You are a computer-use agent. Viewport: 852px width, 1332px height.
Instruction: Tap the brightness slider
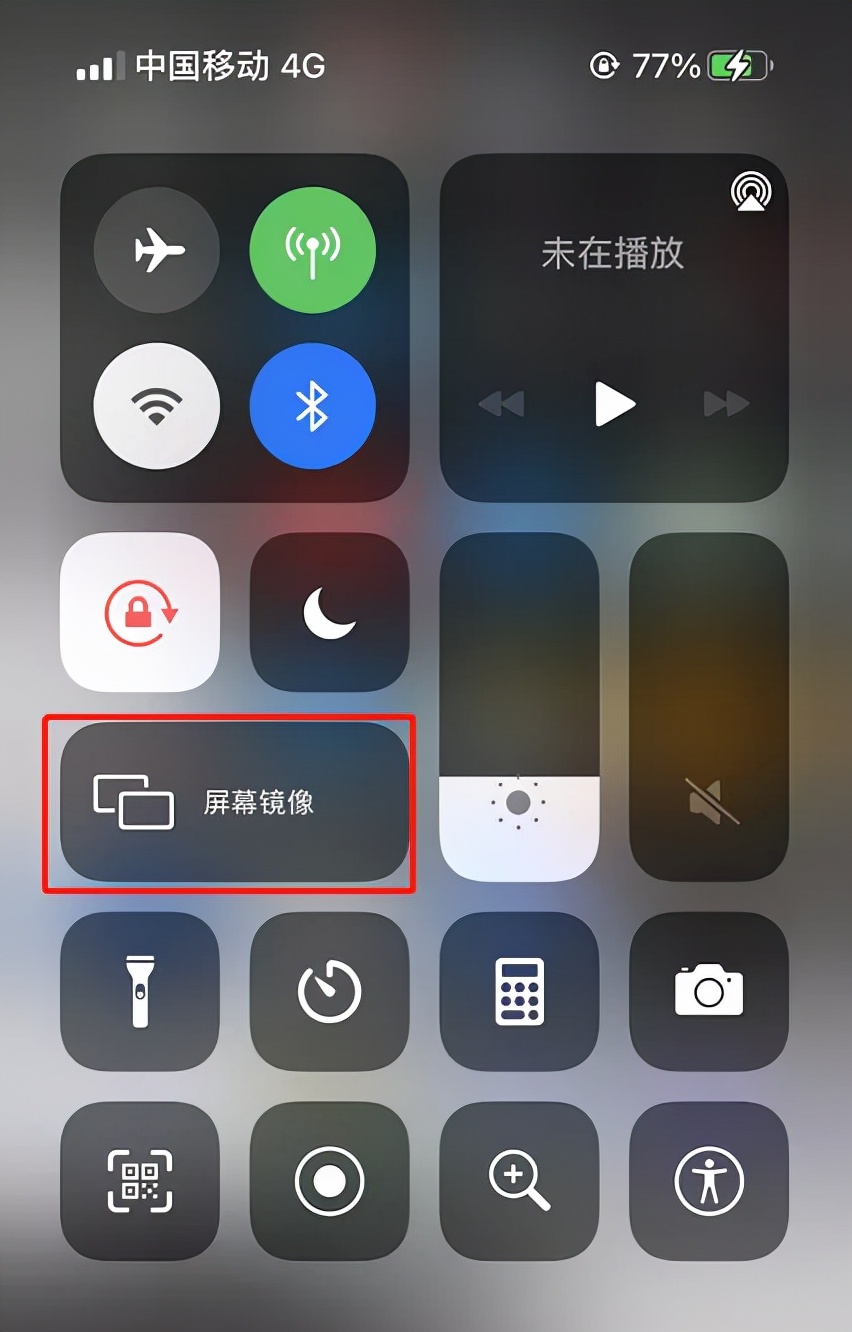click(x=519, y=705)
